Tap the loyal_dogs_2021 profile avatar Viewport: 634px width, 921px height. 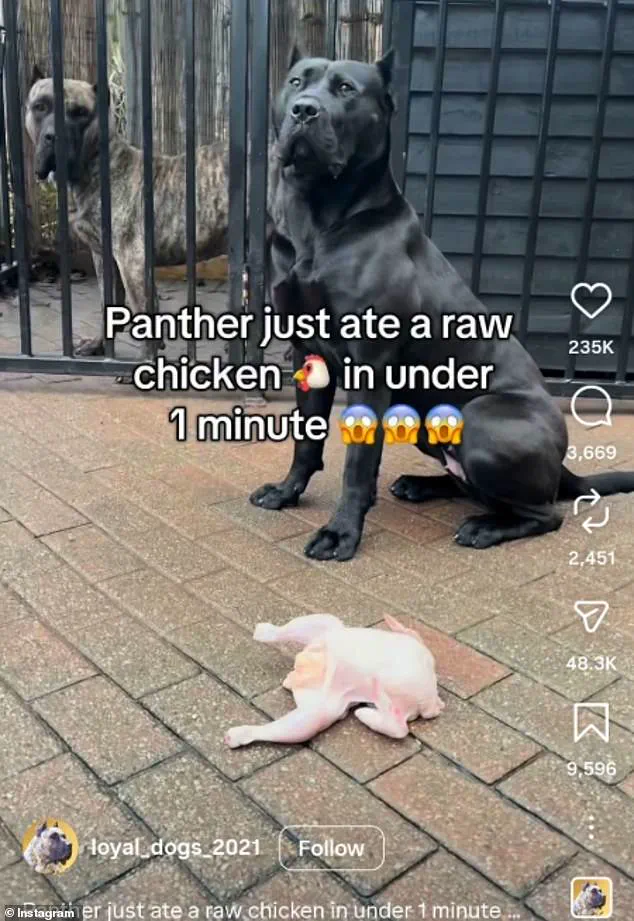coord(50,848)
